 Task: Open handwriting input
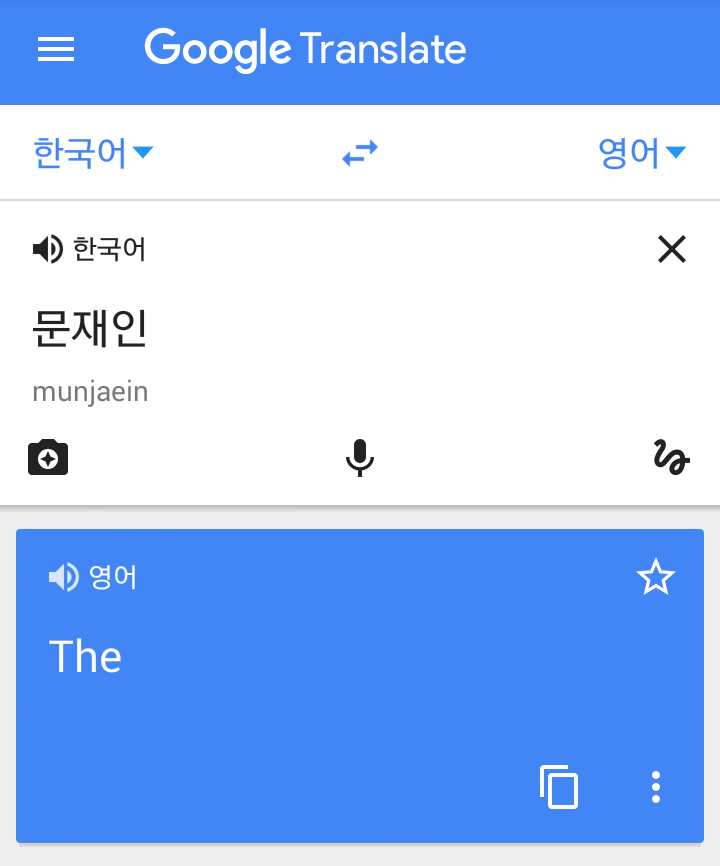tap(671, 458)
